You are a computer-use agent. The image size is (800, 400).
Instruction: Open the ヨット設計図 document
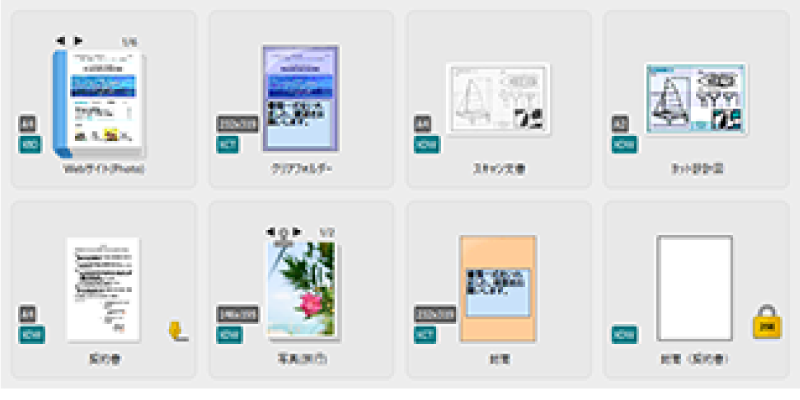[696, 98]
